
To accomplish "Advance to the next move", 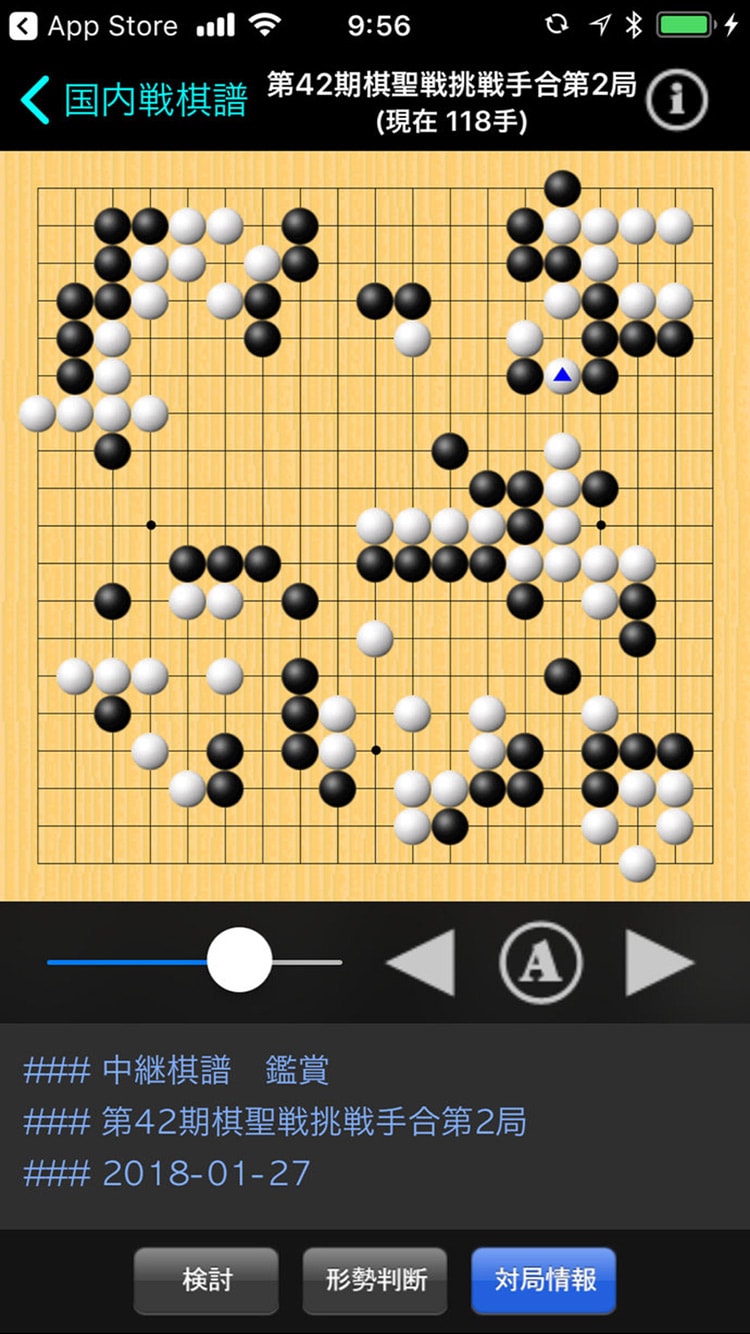I will click(x=659, y=962).
